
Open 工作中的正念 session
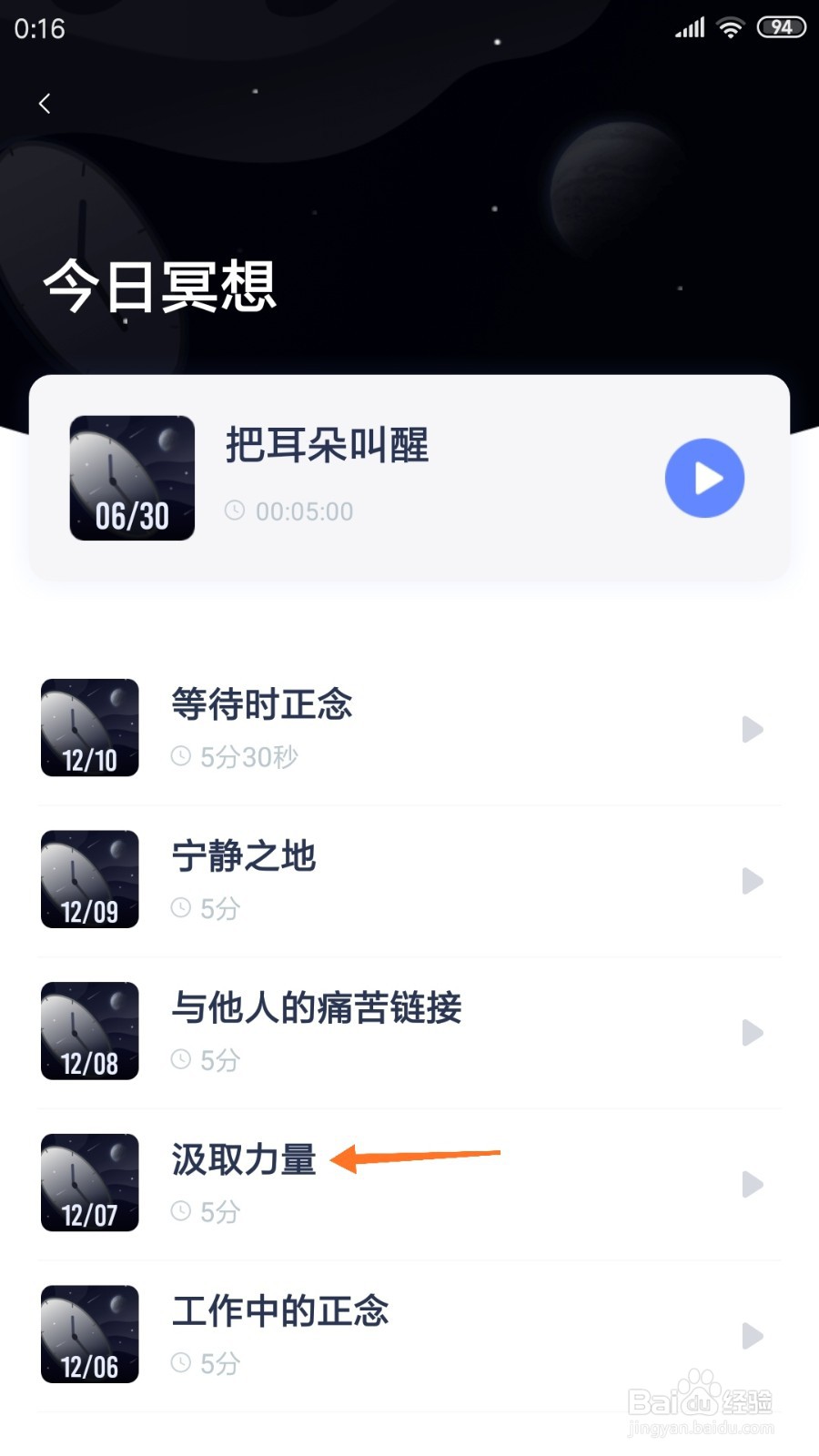coord(409,1336)
